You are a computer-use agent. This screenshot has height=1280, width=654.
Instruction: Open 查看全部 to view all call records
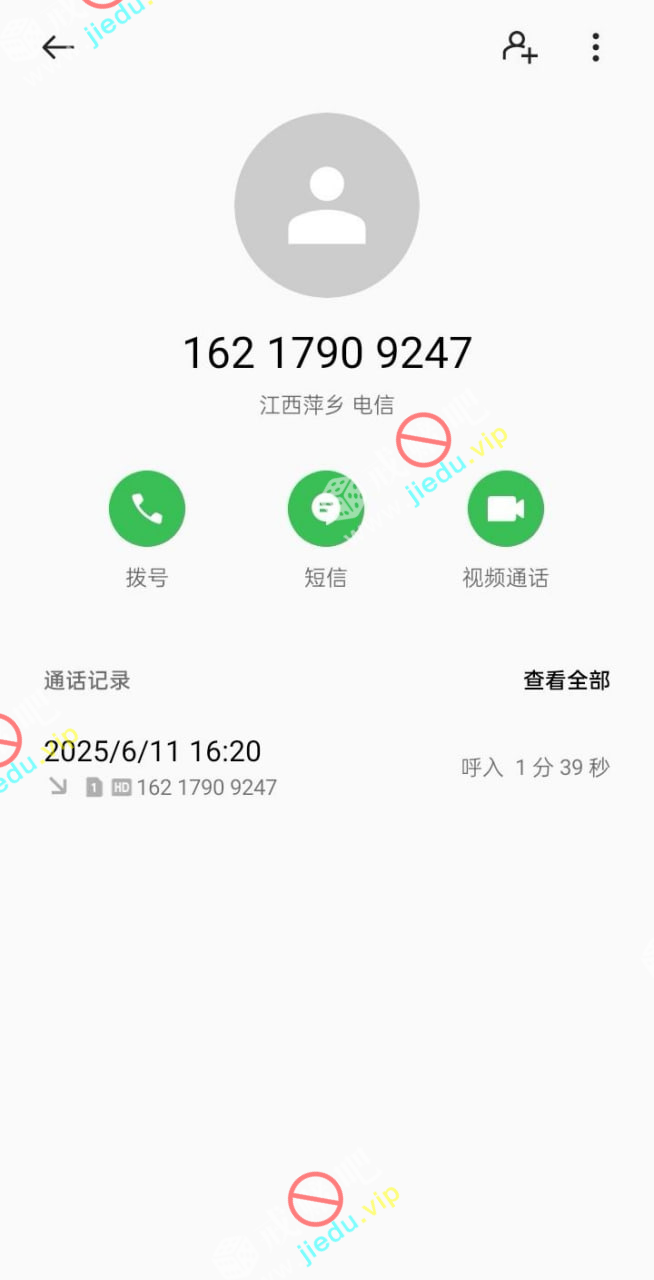pos(566,681)
